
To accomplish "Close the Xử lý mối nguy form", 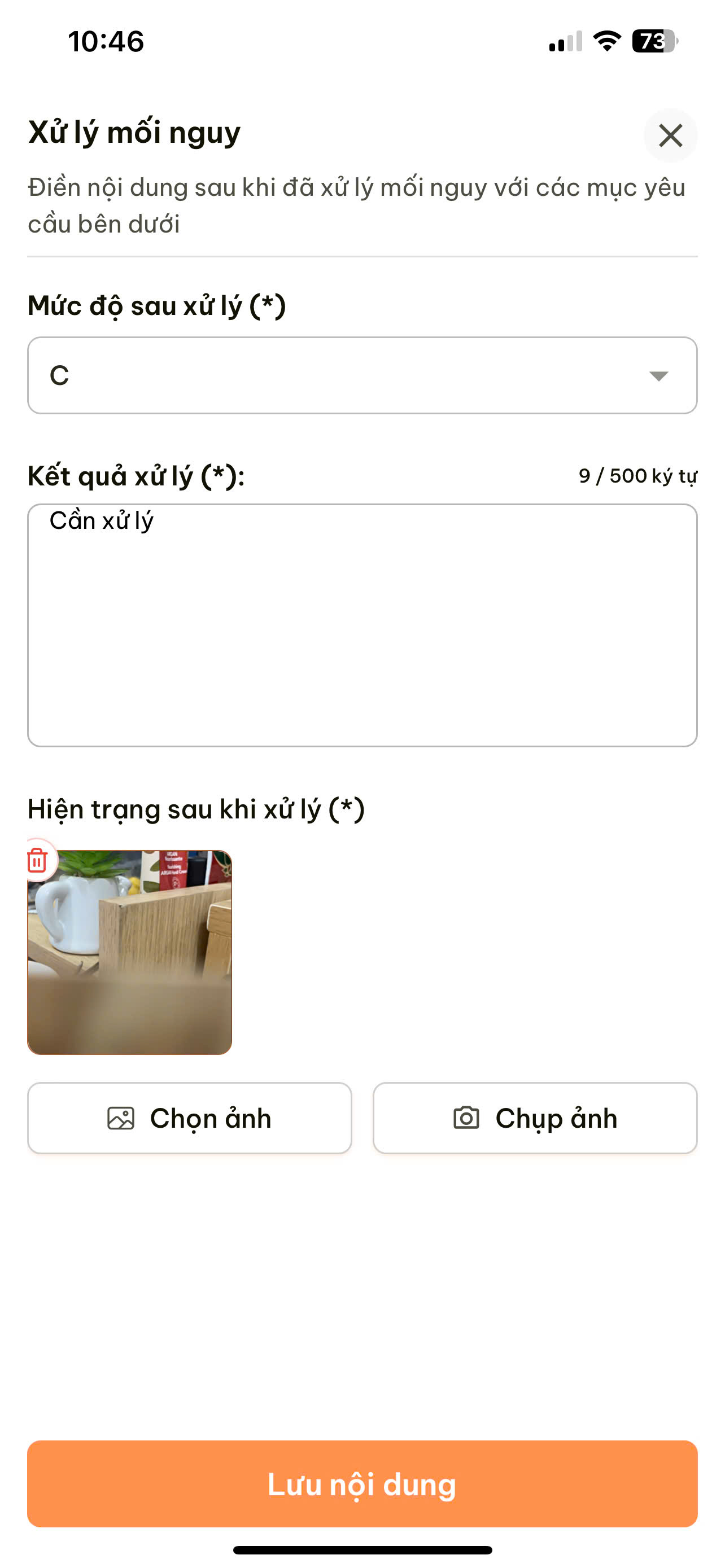I will tap(670, 135).
